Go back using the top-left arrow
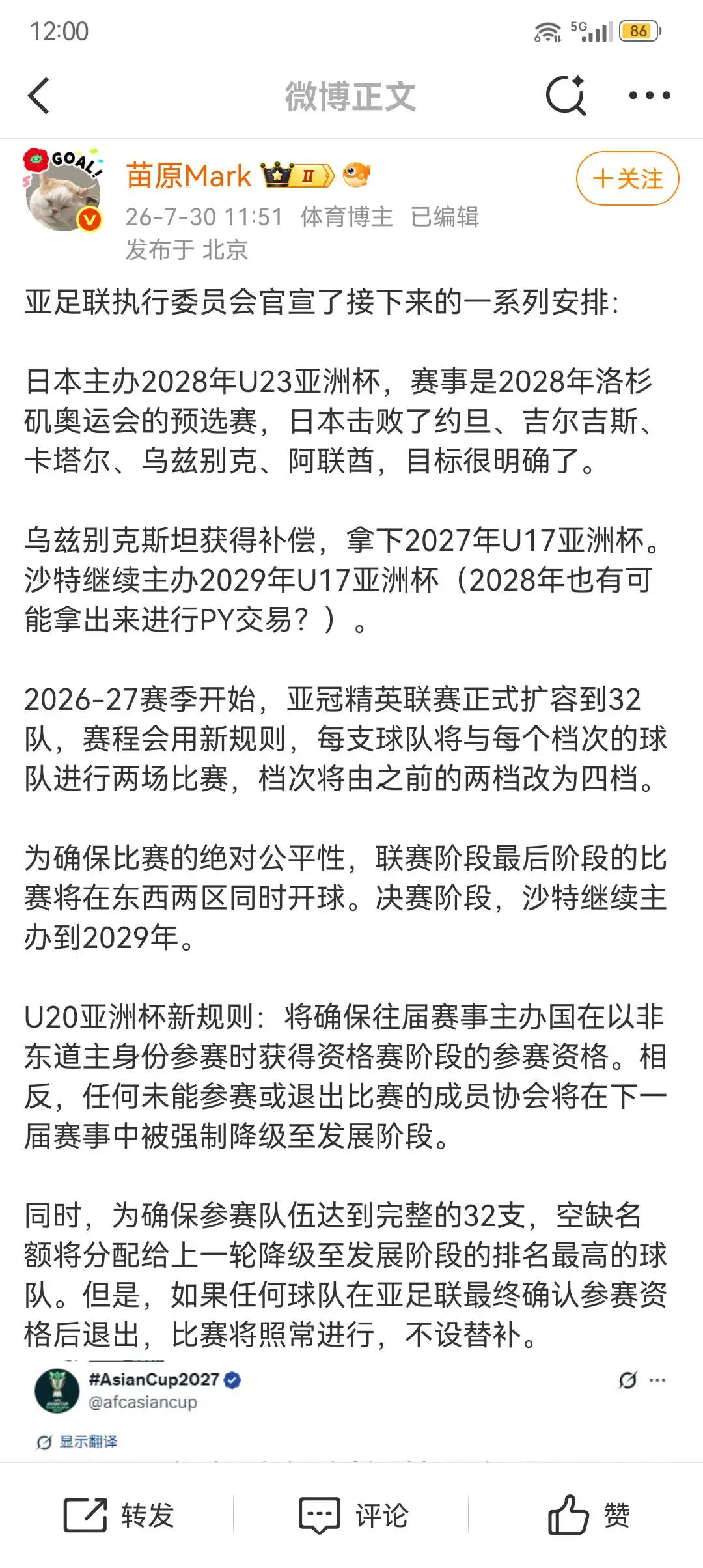This screenshot has height=1568, width=703. pyautogui.click(x=39, y=96)
